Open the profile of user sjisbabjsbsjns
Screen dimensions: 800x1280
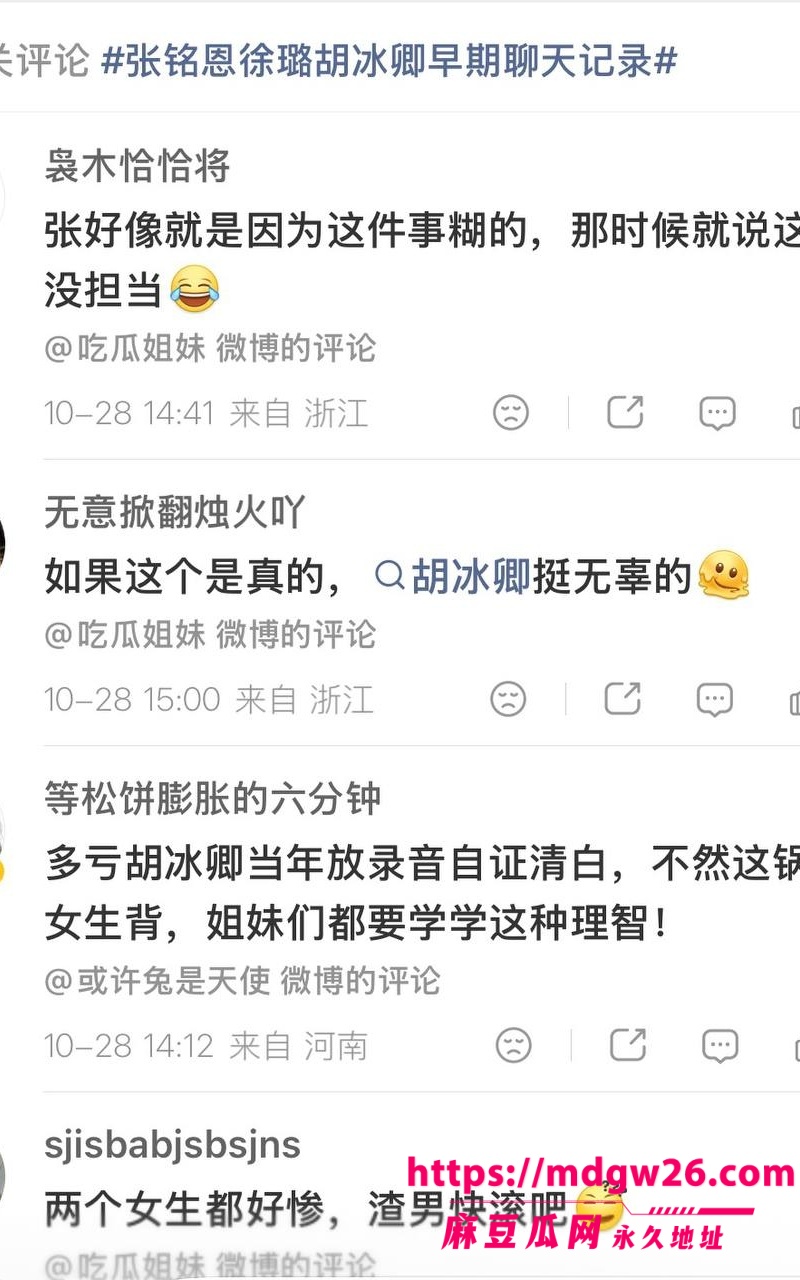pyautogui.click(x=172, y=1145)
